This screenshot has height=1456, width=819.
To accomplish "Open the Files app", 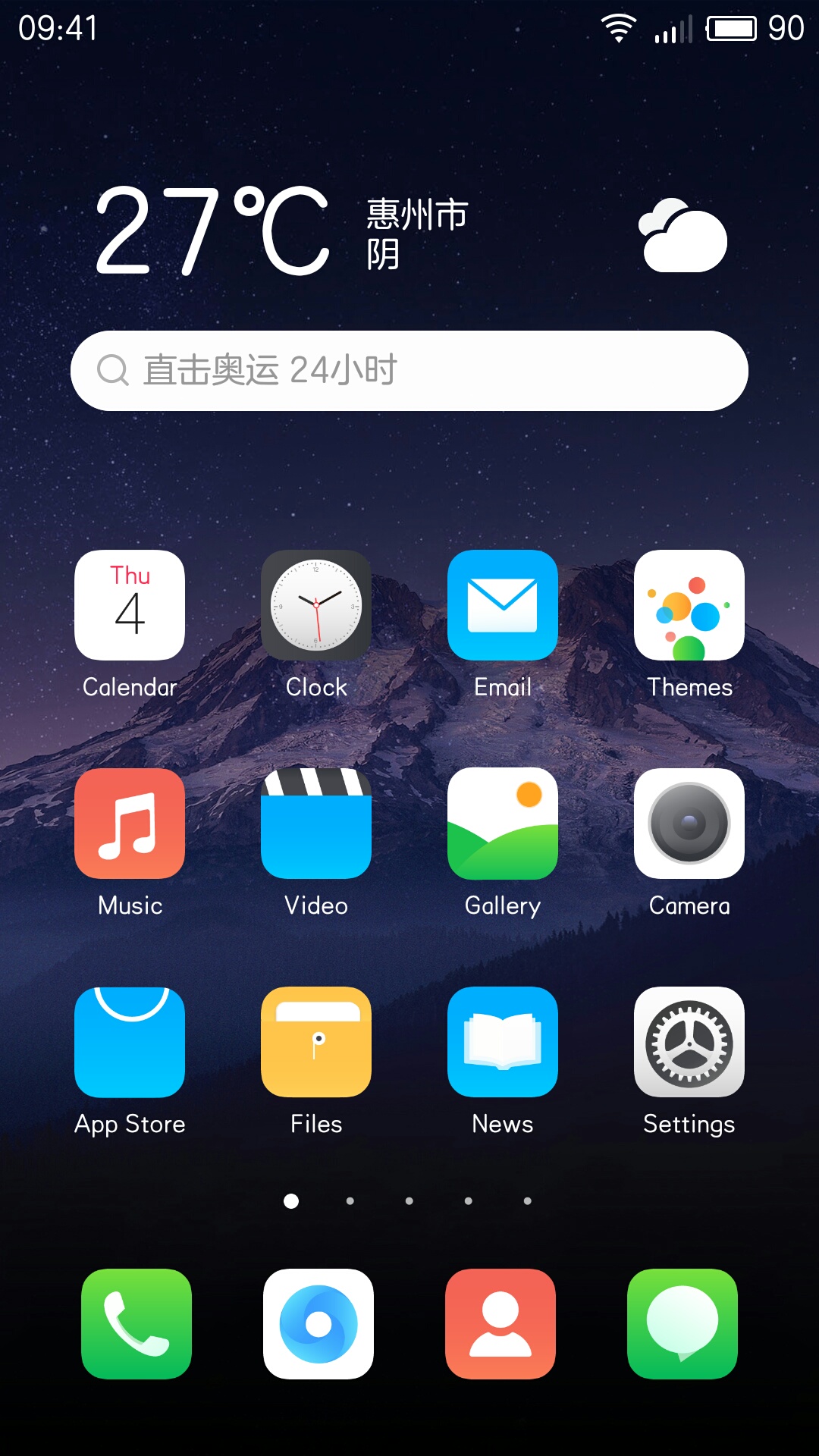I will (316, 1042).
